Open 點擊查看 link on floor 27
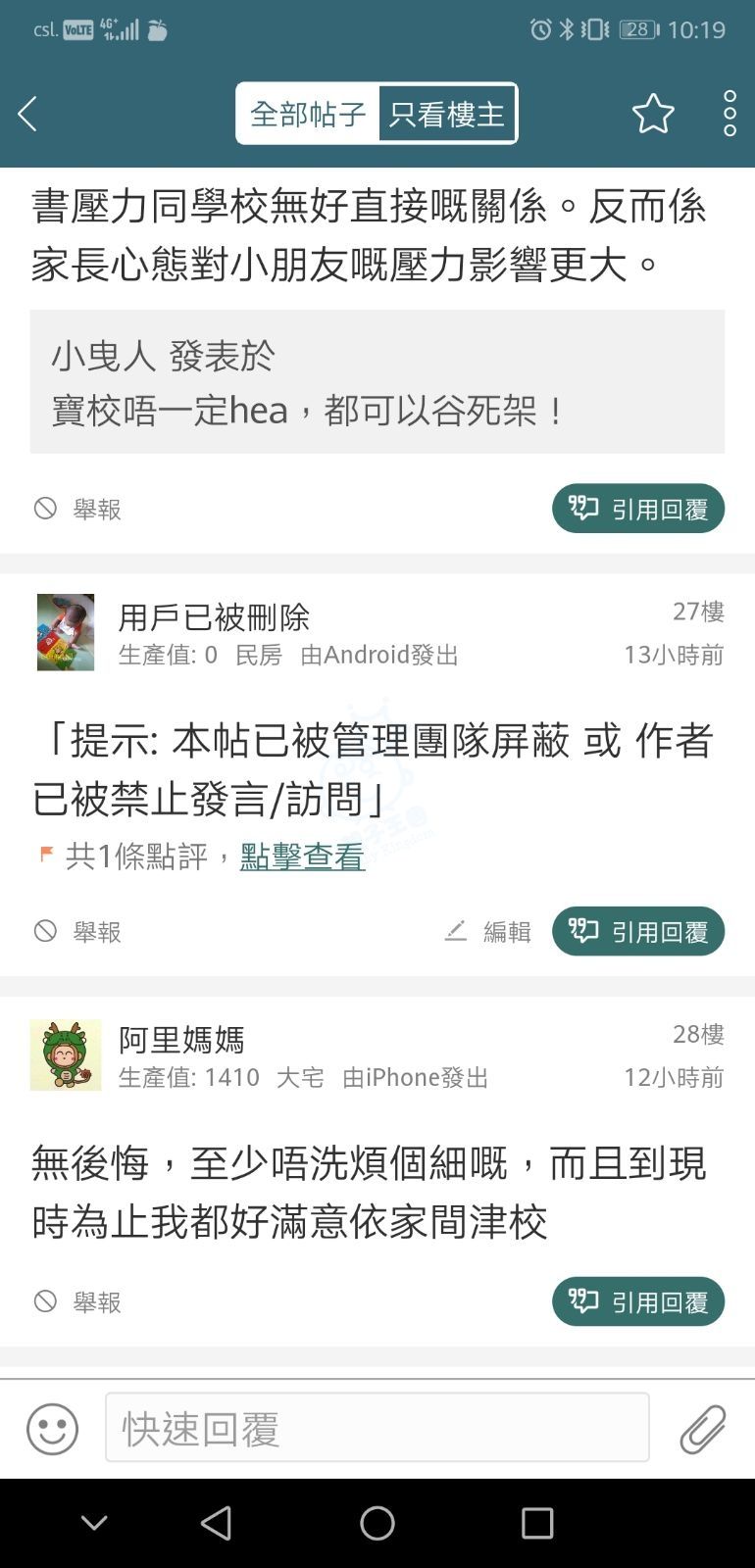 pos(302,857)
